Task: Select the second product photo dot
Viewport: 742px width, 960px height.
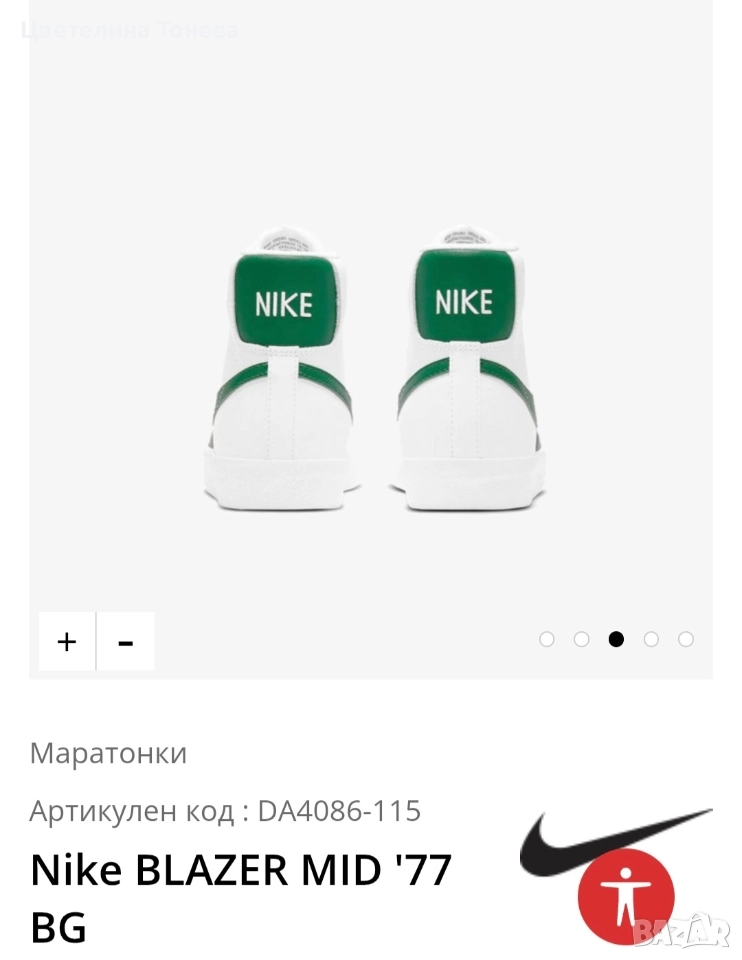Action: [x=581, y=639]
